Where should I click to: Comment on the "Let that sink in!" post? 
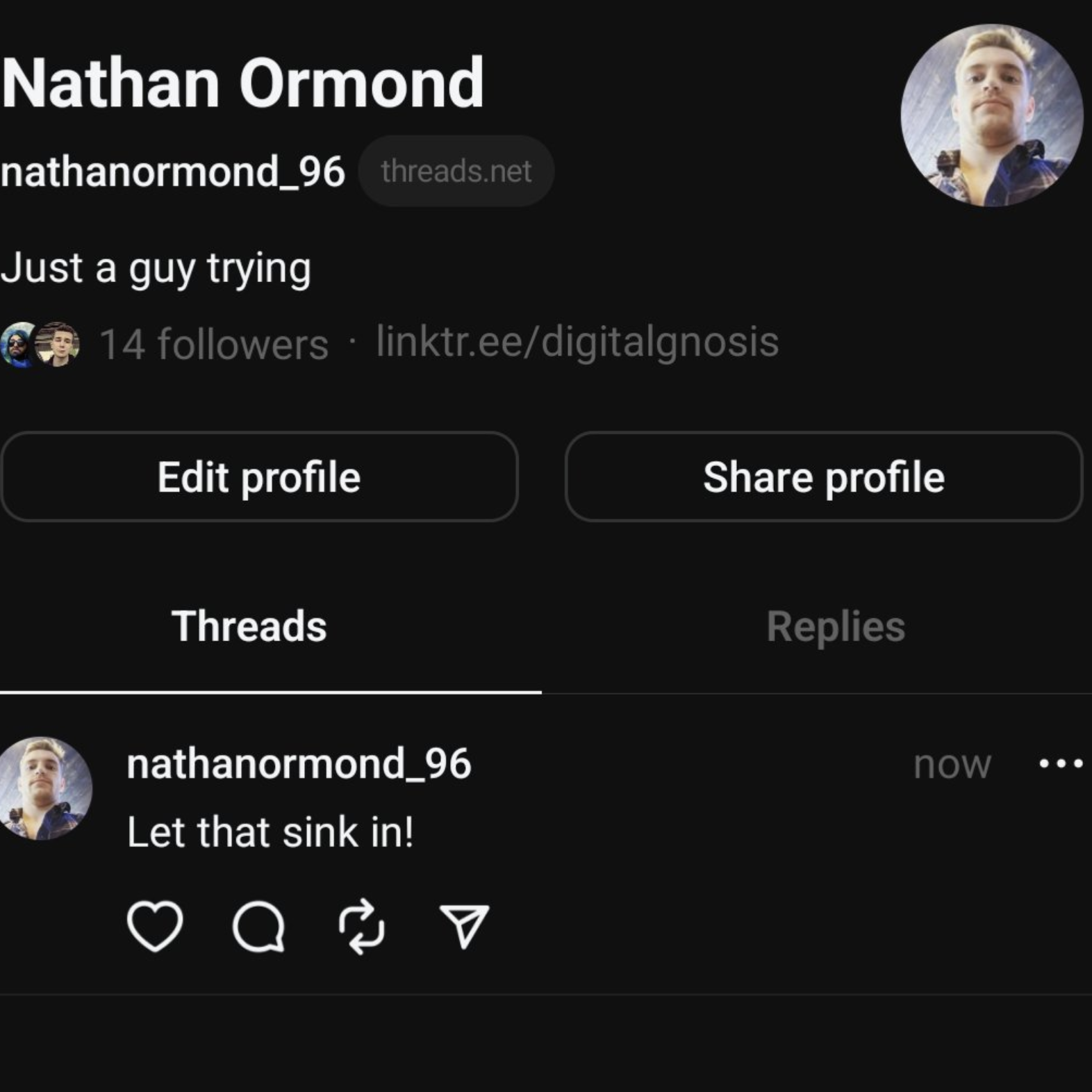[x=258, y=927]
